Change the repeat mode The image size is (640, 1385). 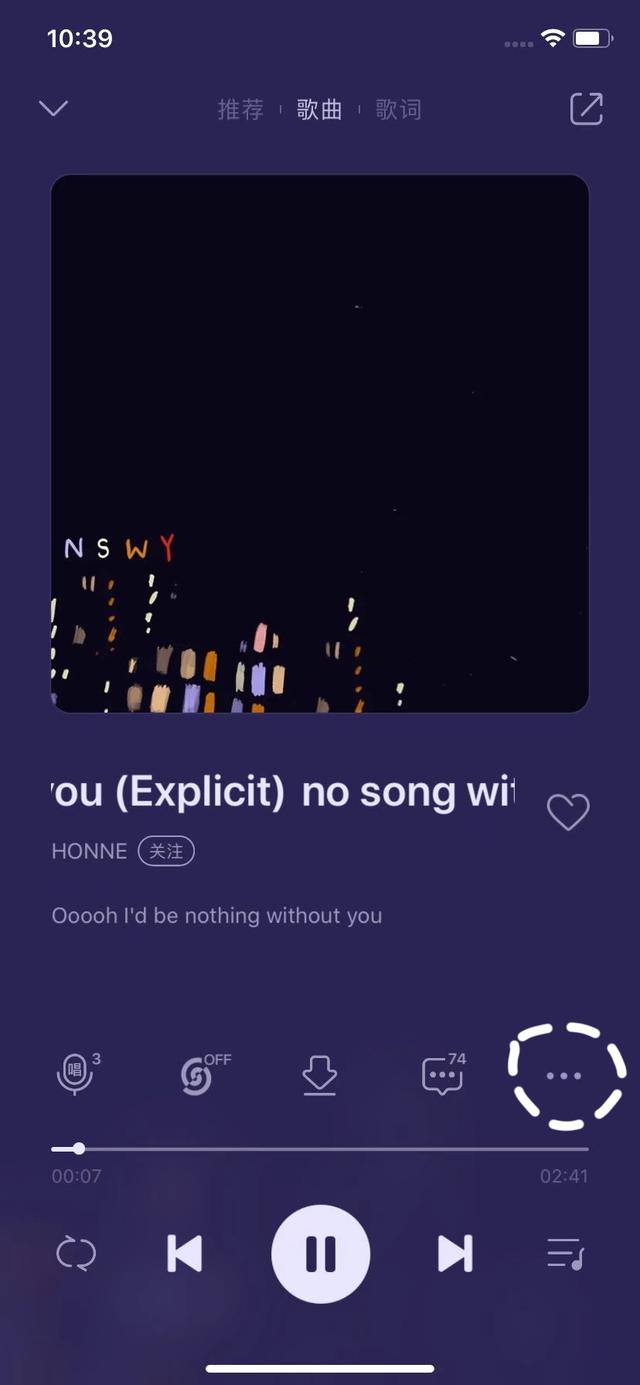pyautogui.click(x=76, y=1253)
